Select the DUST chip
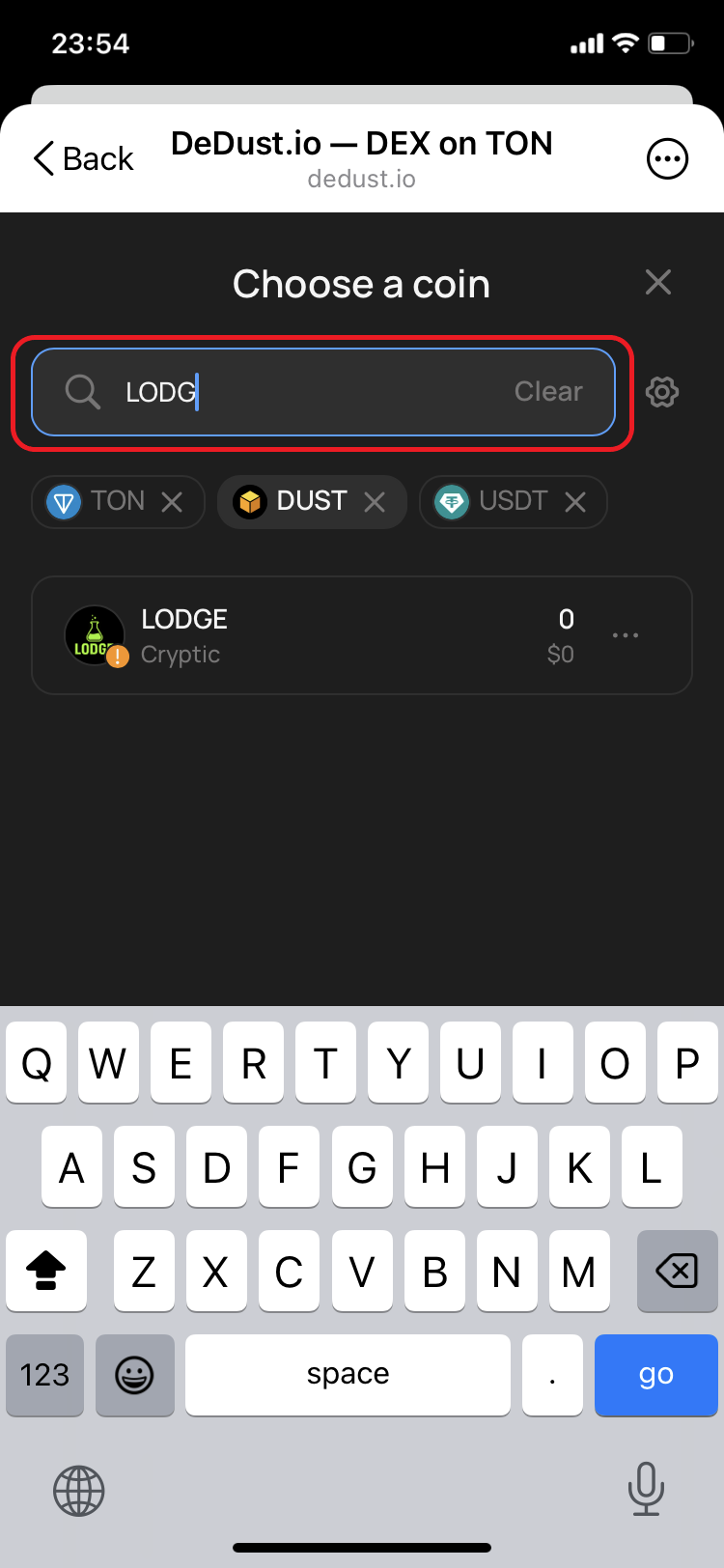Image resolution: width=724 pixels, height=1568 pixels. pos(292,502)
